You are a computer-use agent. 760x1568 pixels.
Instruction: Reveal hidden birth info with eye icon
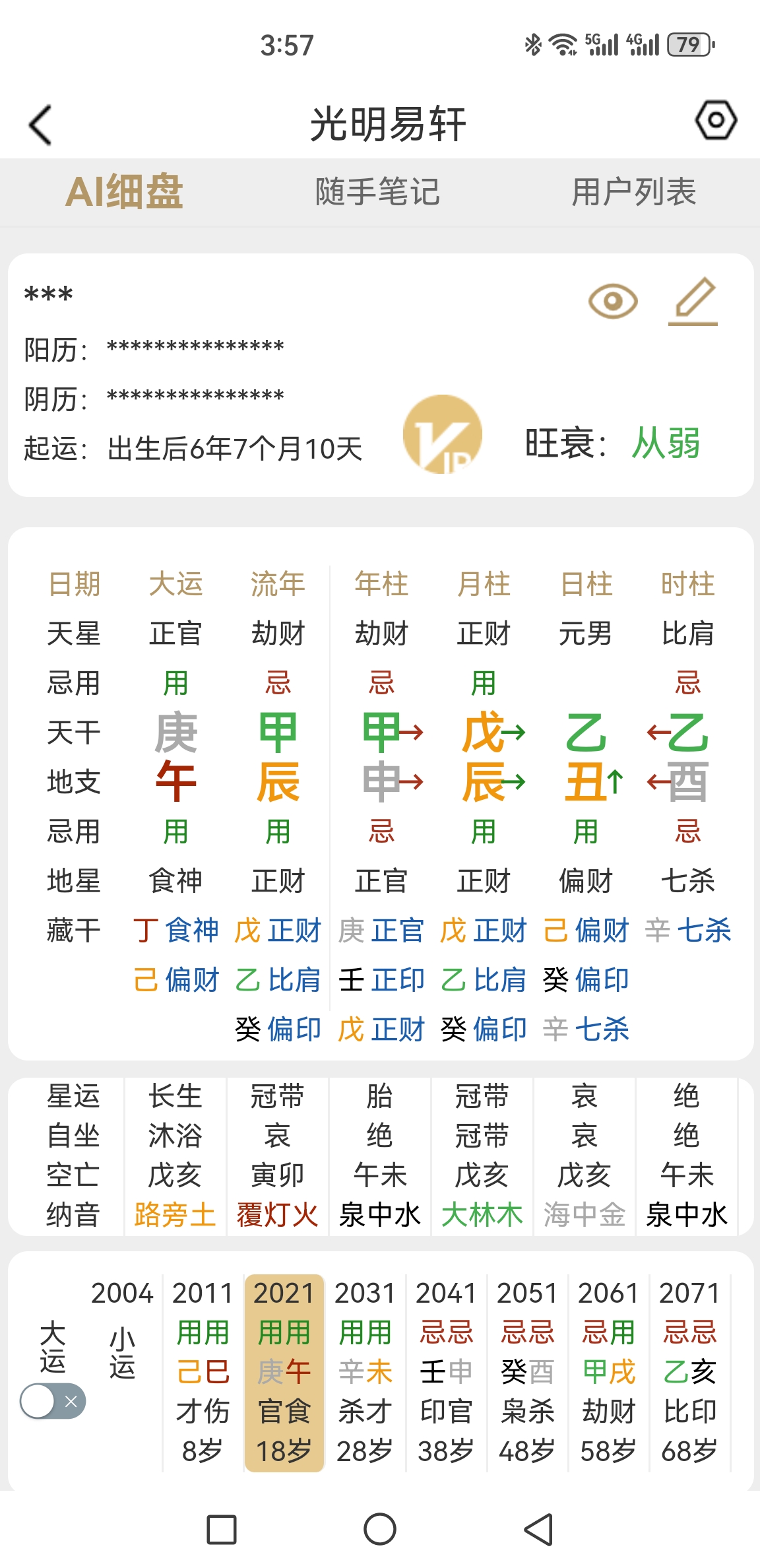point(613,302)
